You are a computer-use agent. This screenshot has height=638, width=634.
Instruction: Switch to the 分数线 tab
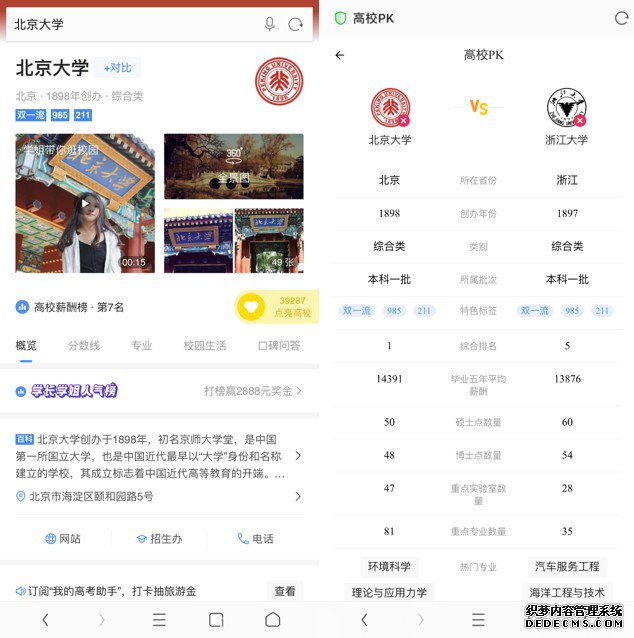pyautogui.click(x=84, y=345)
